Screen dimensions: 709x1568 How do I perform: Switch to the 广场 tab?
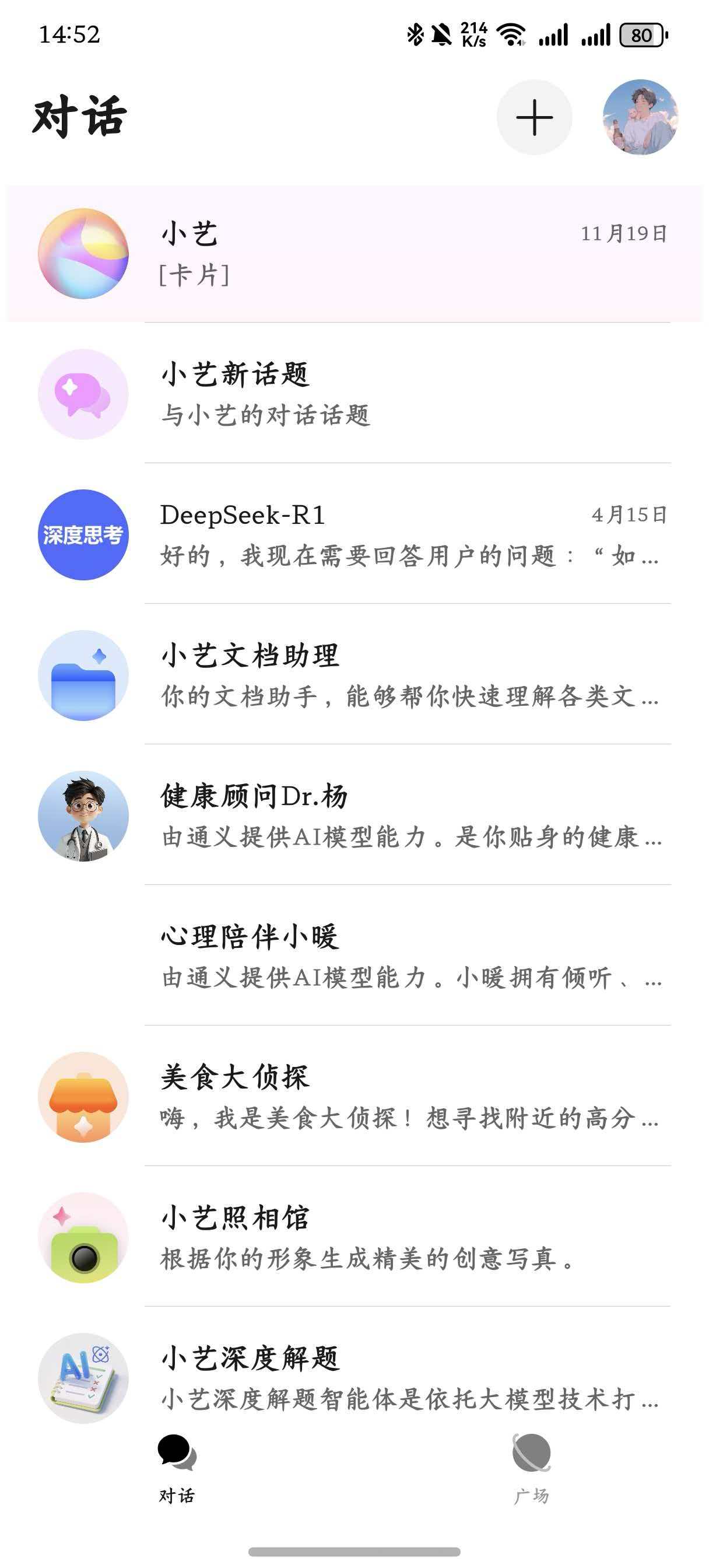[x=531, y=1468]
